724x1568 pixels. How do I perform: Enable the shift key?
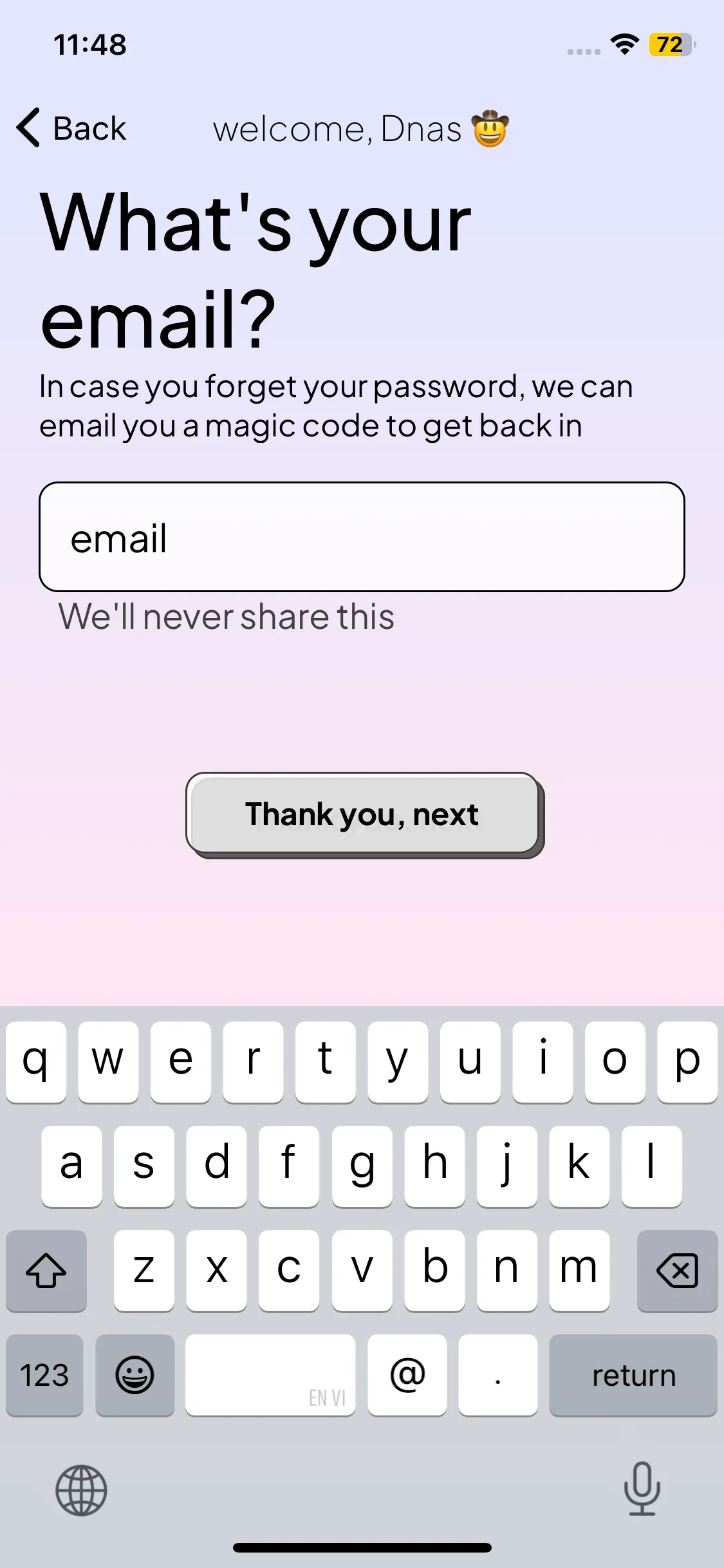[x=46, y=1271]
